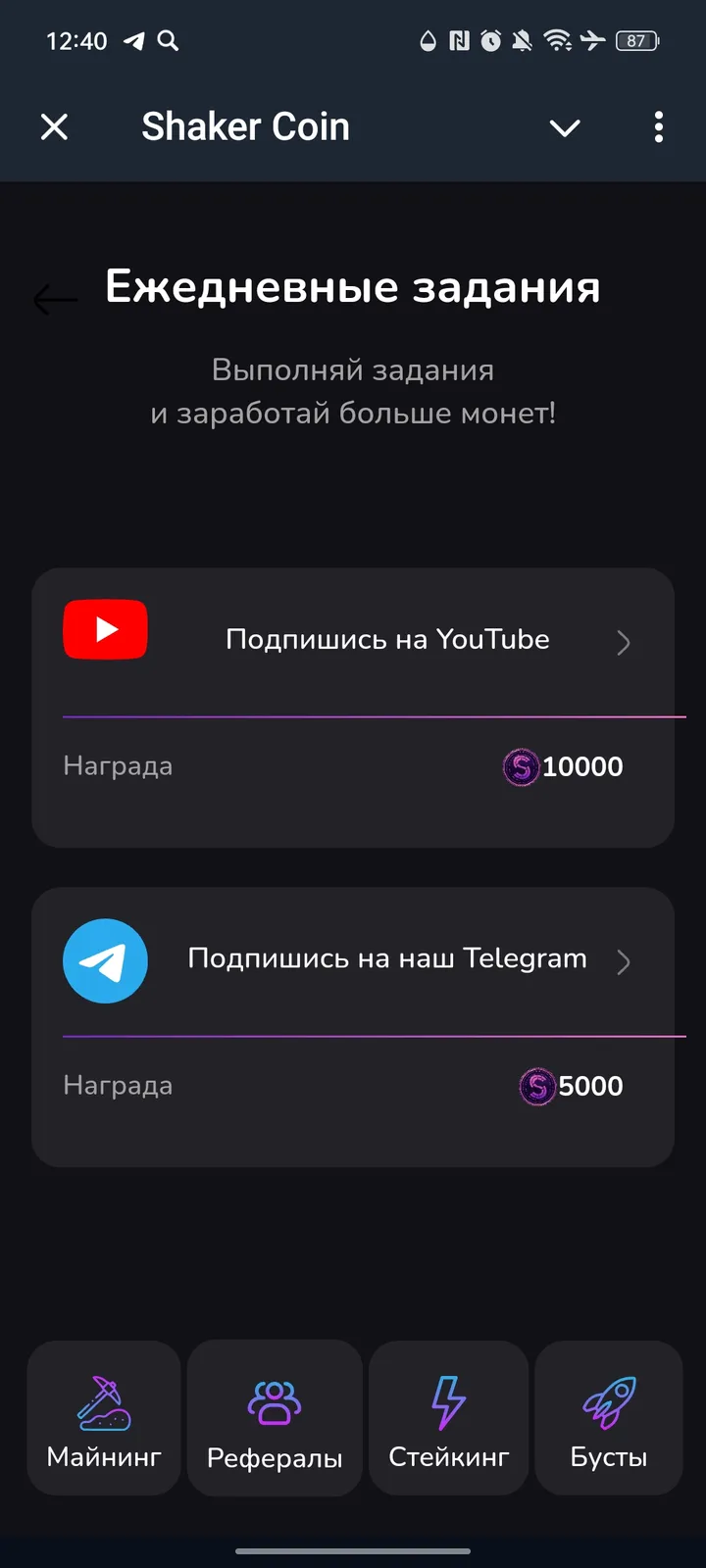
Task: Open the Подпишись на YouTube task
Action: [x=387, y=639]
